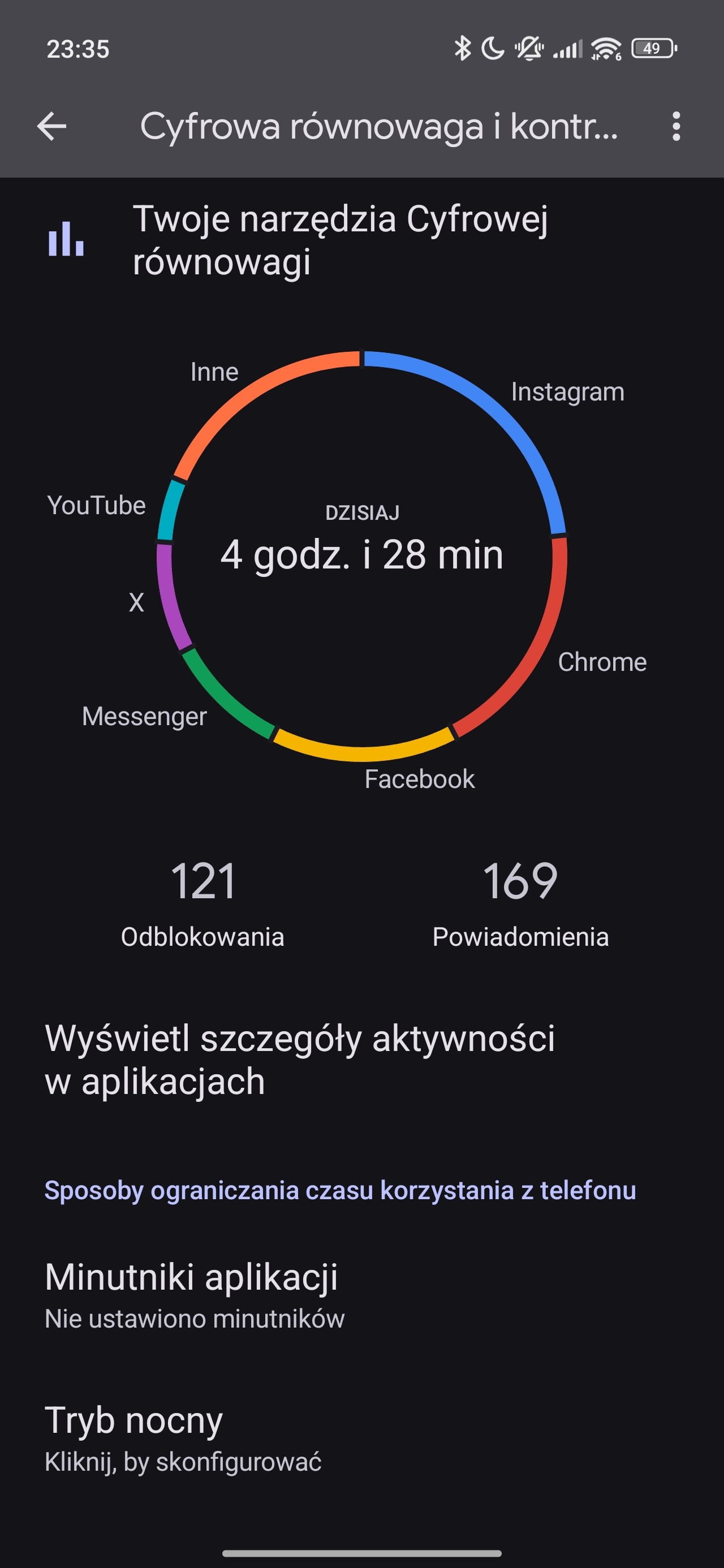View the 169 Powiadomienia notification count
The height and width of the screenshot is (1568, 724).
520,902
